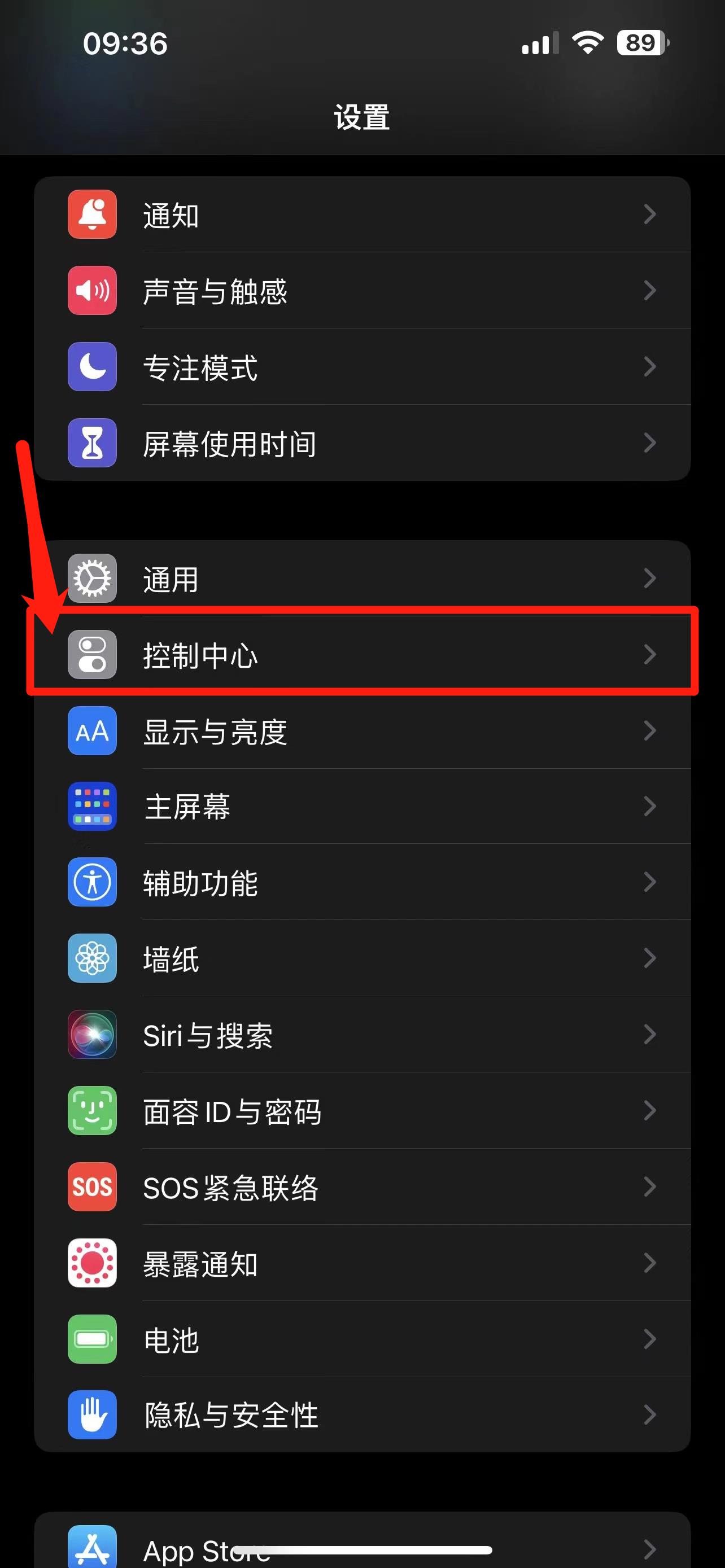The width and height of the screenshot is (725, 1568).
Task: Open the 墙纸 row
Action: [x=362, y=958]
